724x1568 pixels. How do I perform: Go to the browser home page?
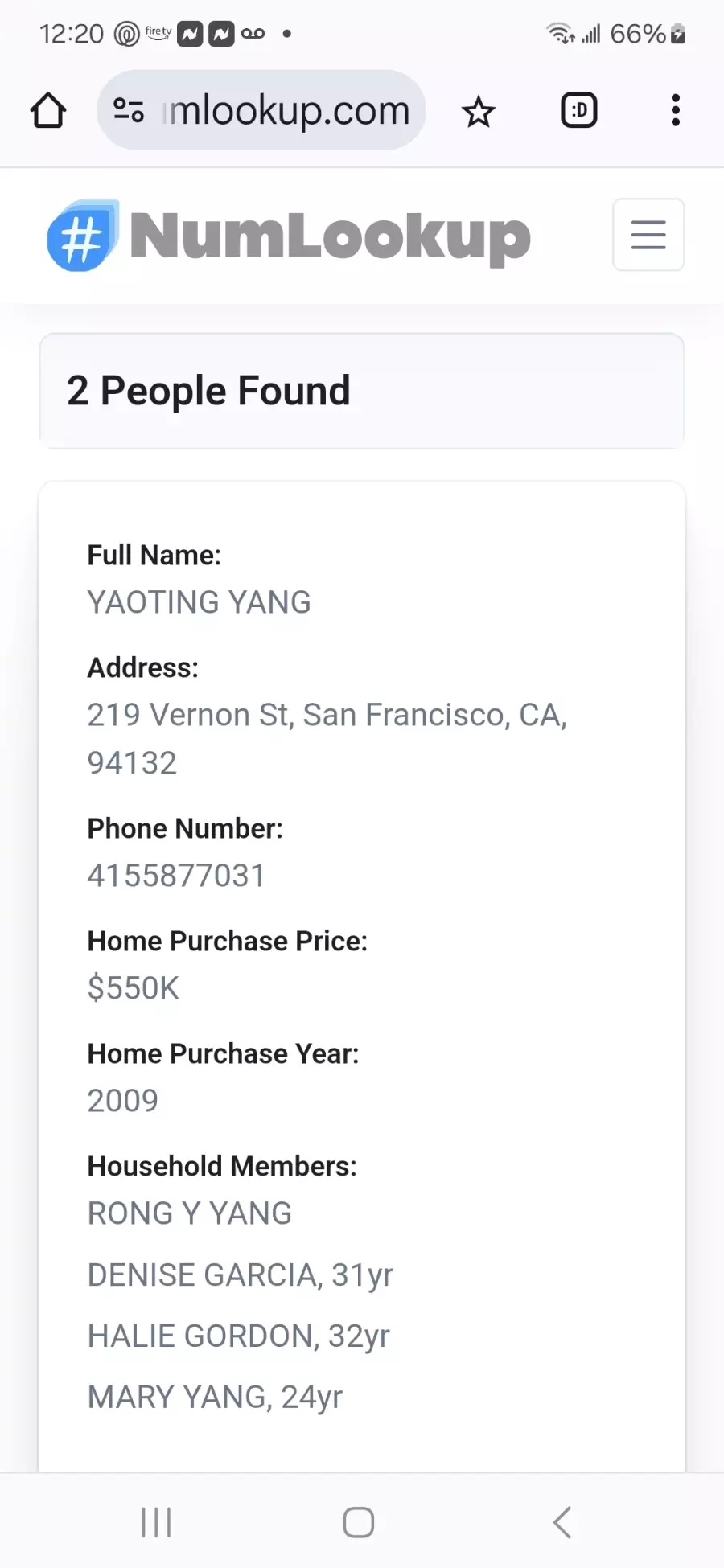click(x=48, y=110)
